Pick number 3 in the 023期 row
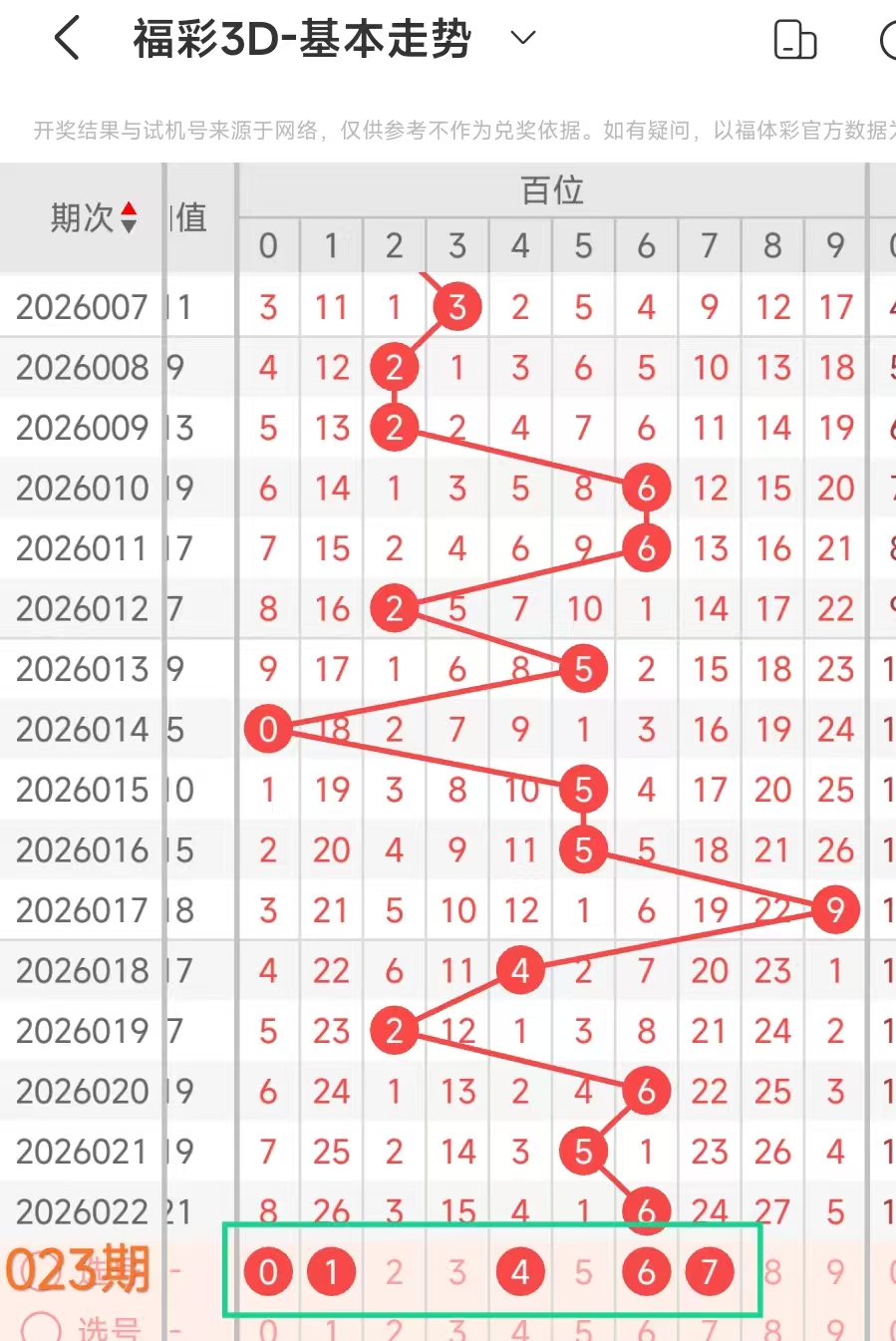The image size is (896, 1341). 457,1272
